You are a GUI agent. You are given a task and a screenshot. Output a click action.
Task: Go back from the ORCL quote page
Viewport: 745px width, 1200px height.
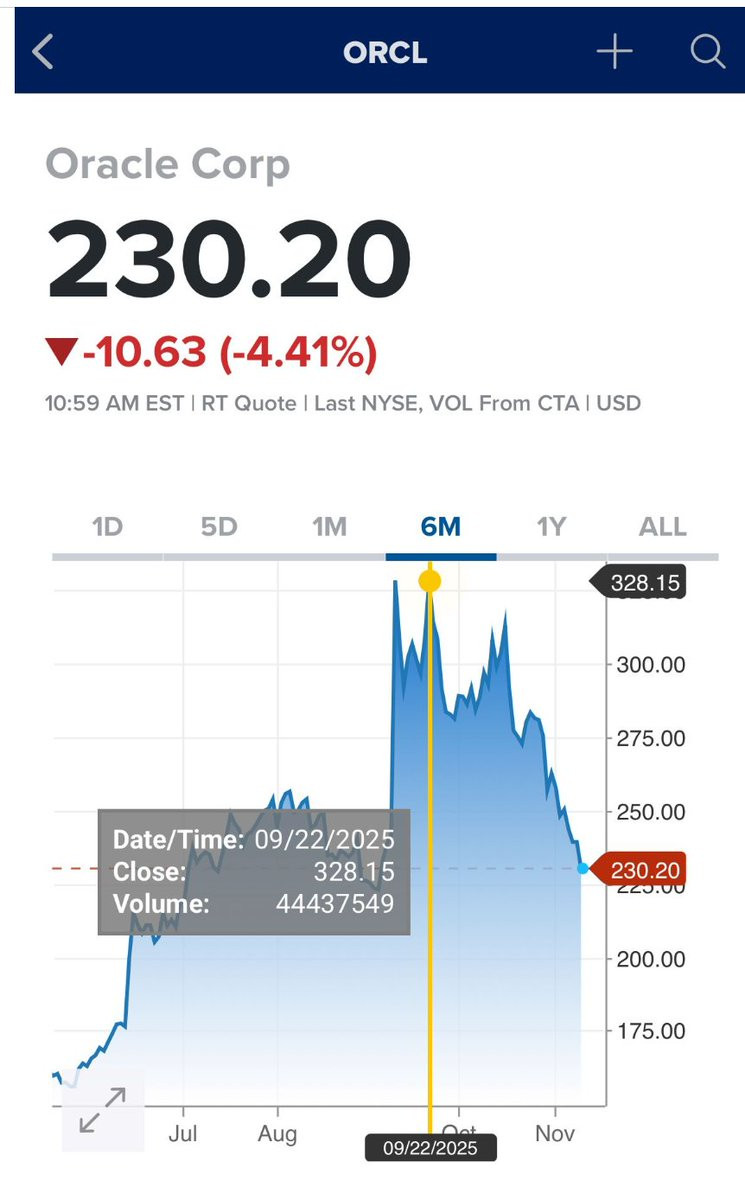42,52
